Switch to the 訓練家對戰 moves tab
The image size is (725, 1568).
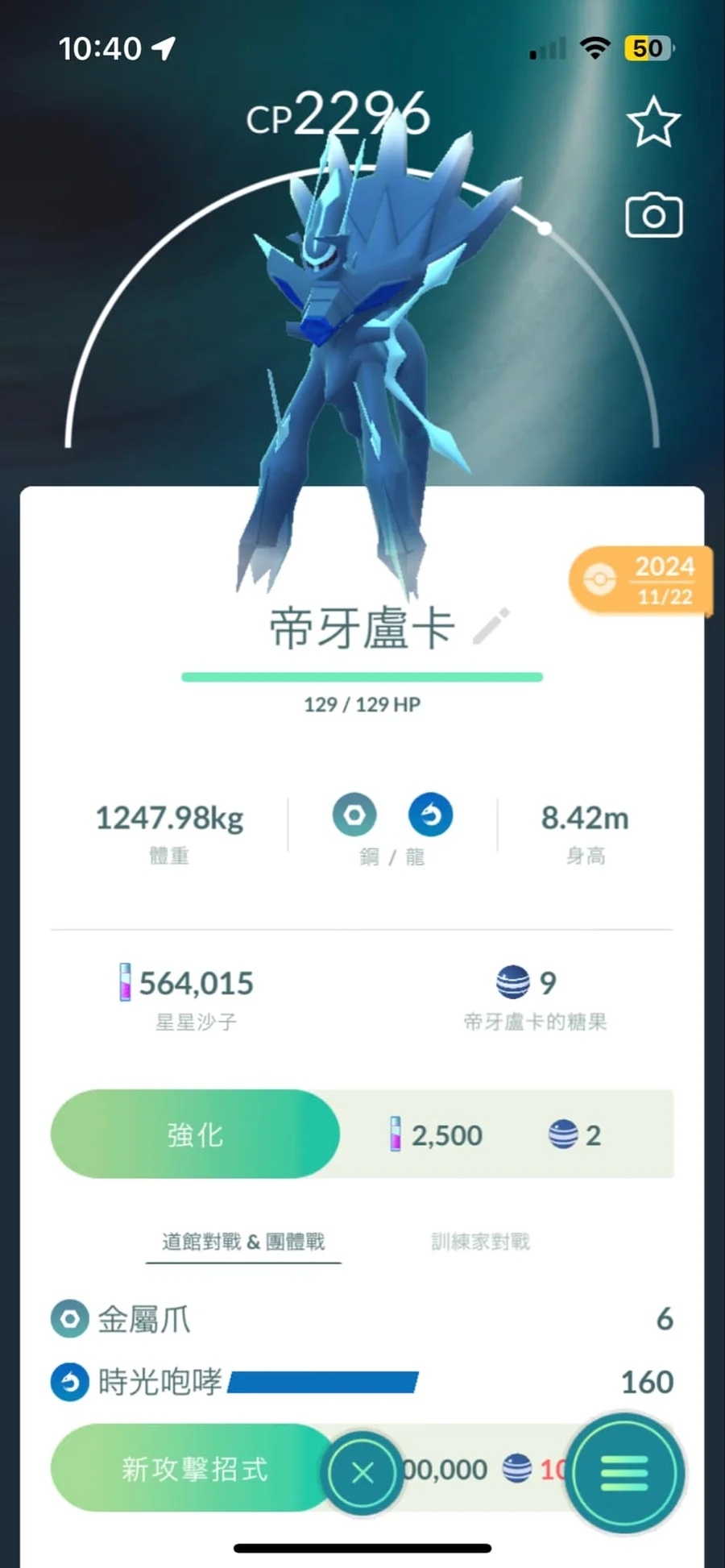(x=481, y=1242)
